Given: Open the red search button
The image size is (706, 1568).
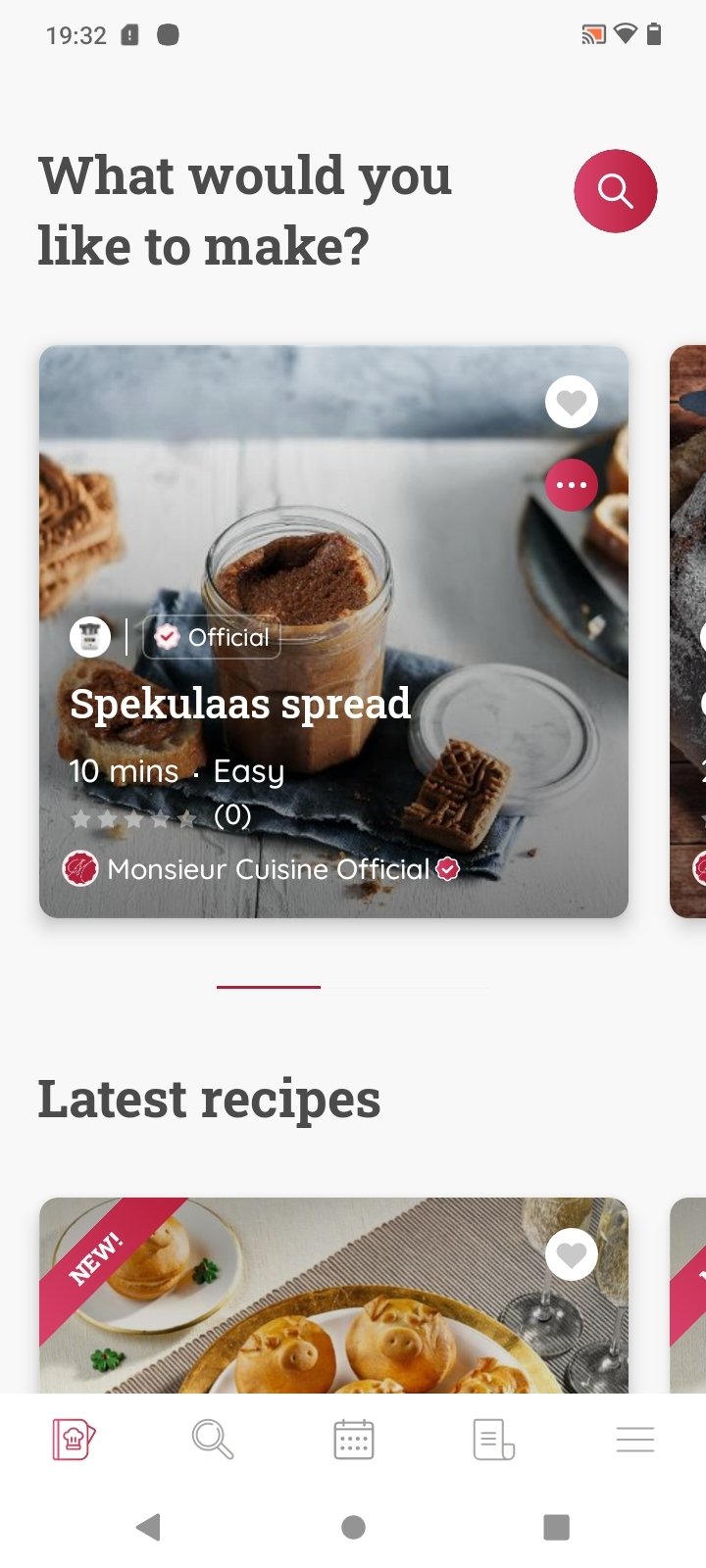Looking at the screenshot, I should pos(615,191).
